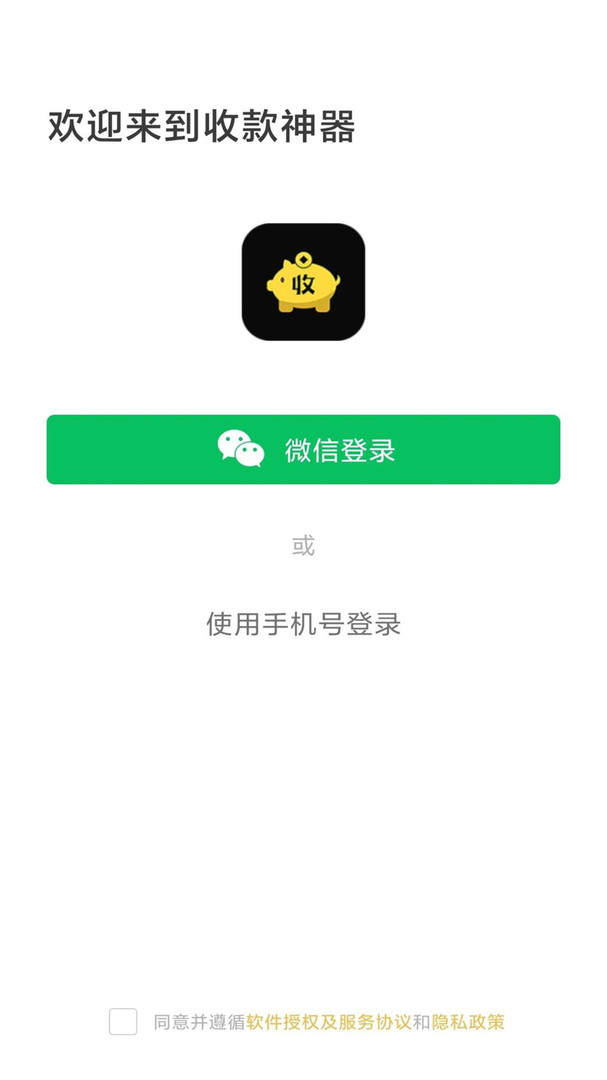Open the 软件授权及服务协议 link
The image size is (607, 1080).
(x=329, y=1022)
